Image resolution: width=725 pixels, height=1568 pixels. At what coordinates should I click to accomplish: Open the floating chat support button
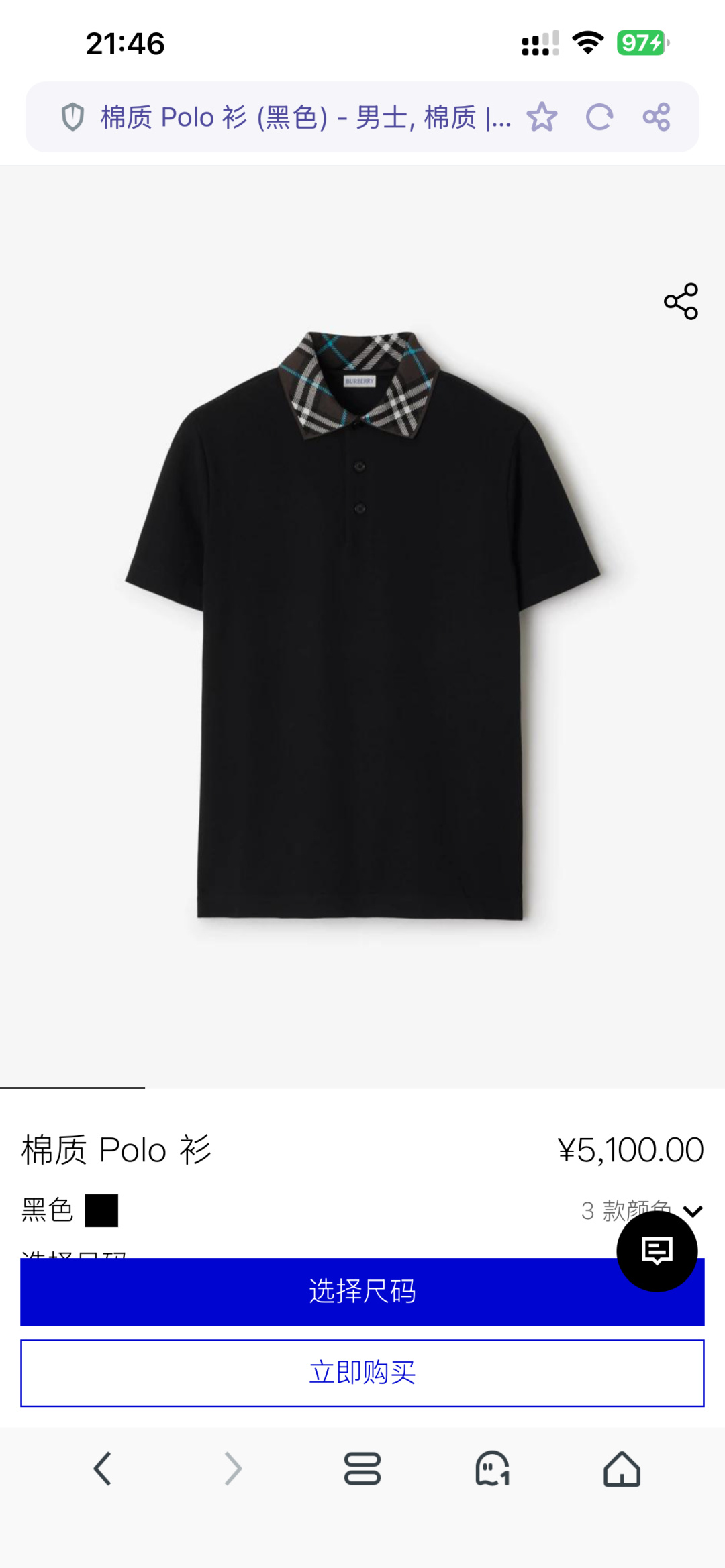click(x=657, y=1251)
